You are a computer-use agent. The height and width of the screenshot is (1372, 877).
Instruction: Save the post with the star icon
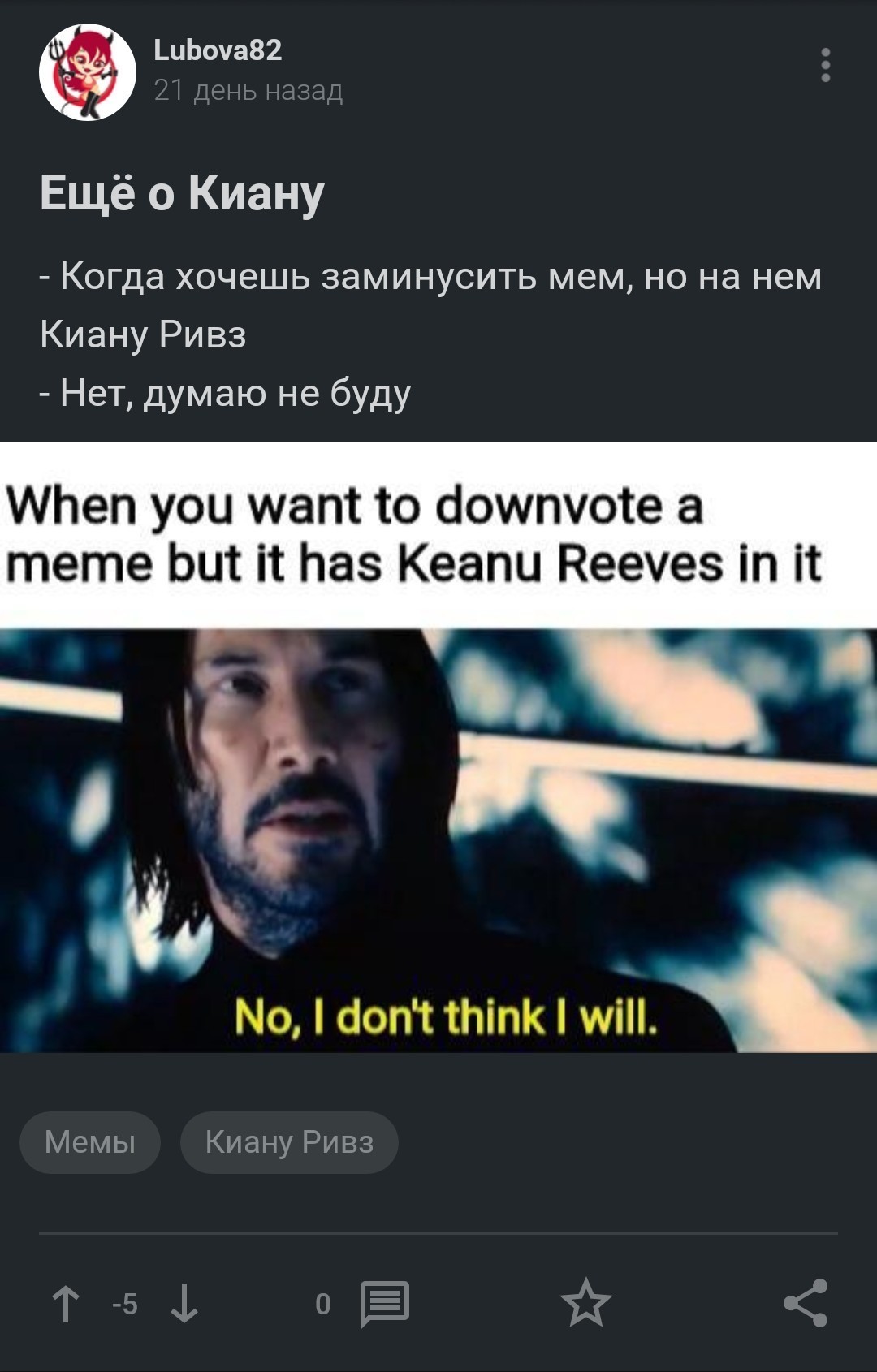click(585, 1304)
